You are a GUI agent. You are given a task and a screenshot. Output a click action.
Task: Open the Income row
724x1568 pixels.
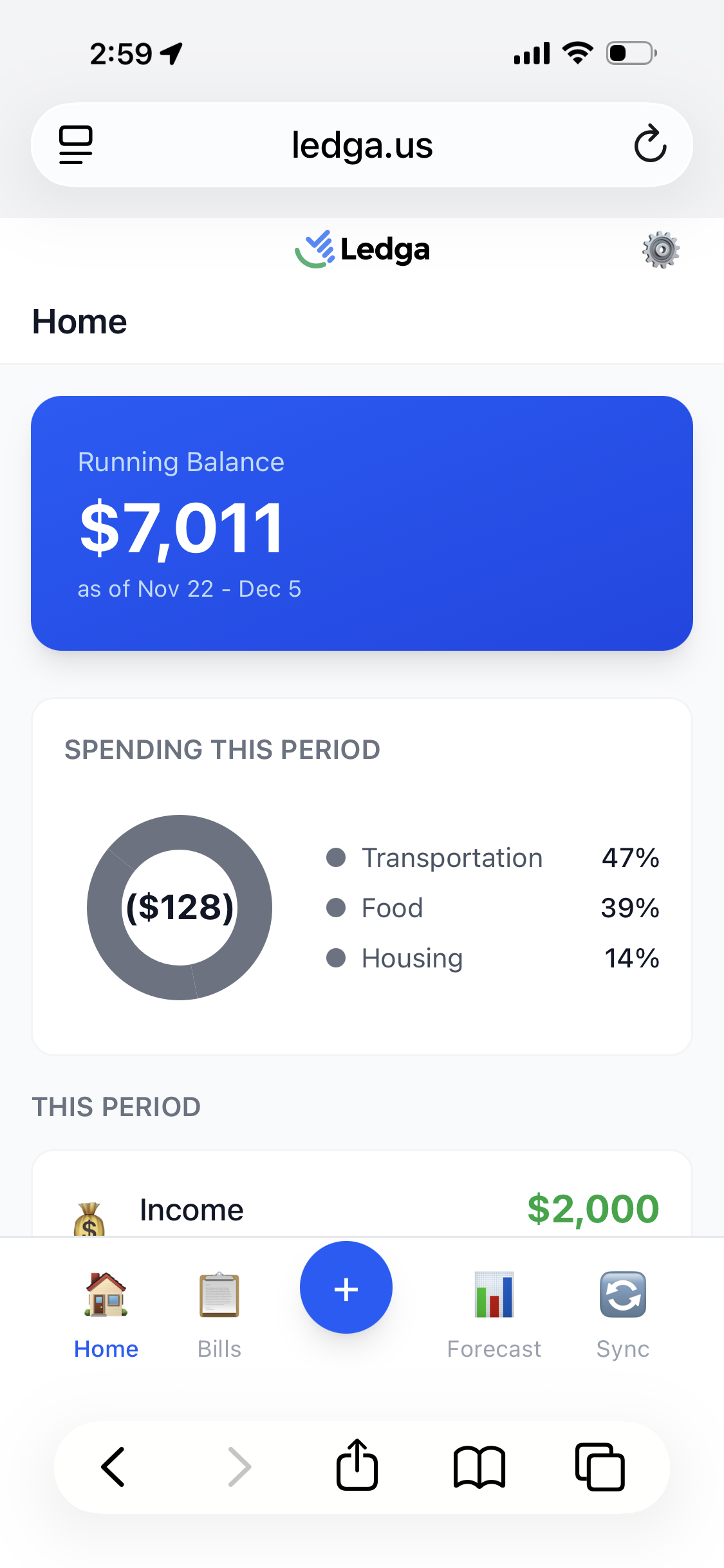pyautogui.click(x=362, y=1209)
